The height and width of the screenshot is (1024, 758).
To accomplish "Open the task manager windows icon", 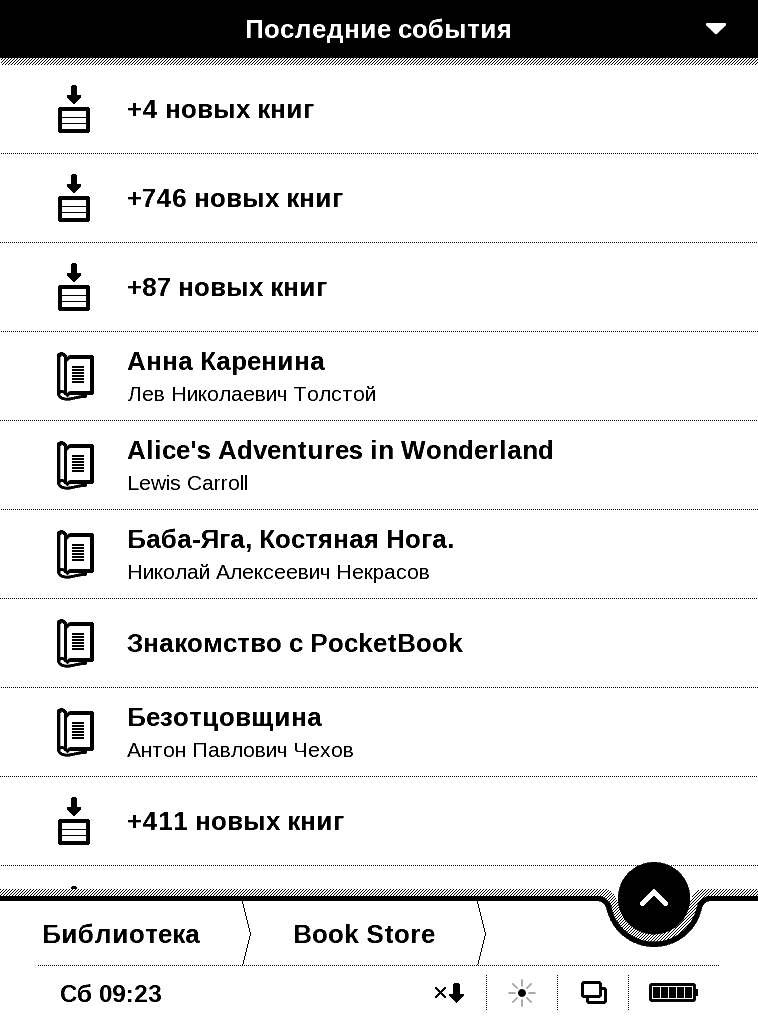I will 594,993.
